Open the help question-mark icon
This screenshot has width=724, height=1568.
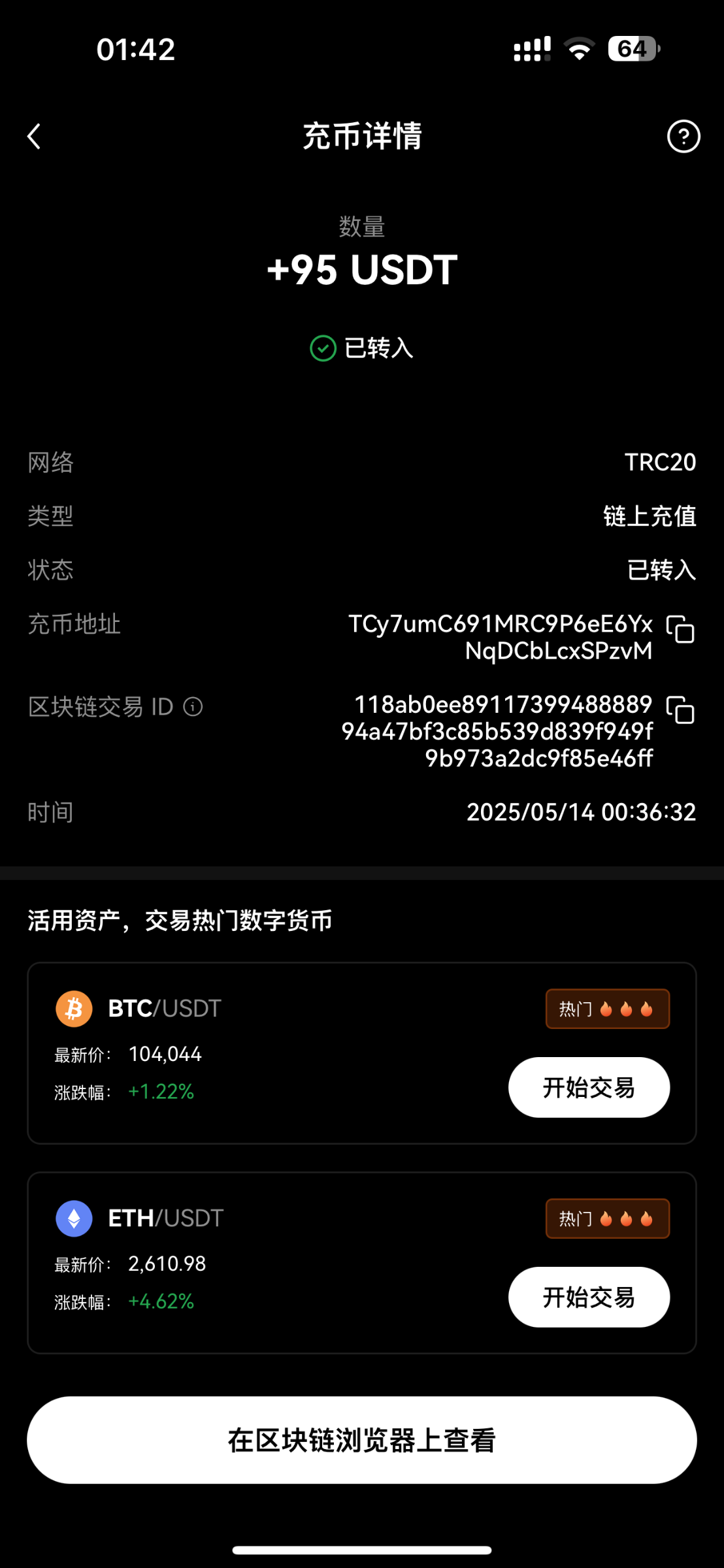[683, 137]
